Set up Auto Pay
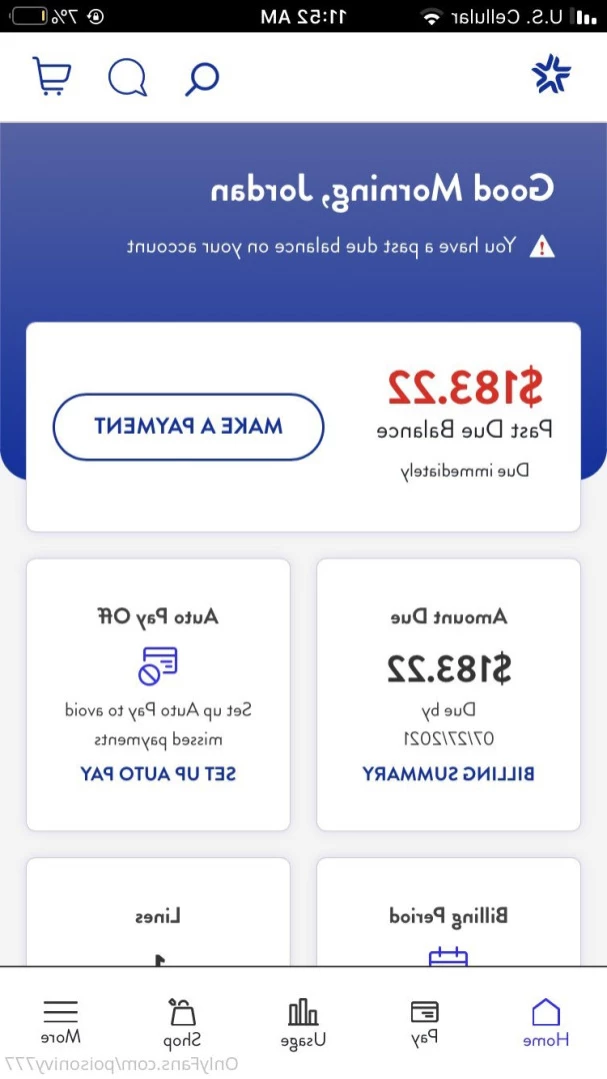Screen dimensions: 607x1079 coord(158,773)
